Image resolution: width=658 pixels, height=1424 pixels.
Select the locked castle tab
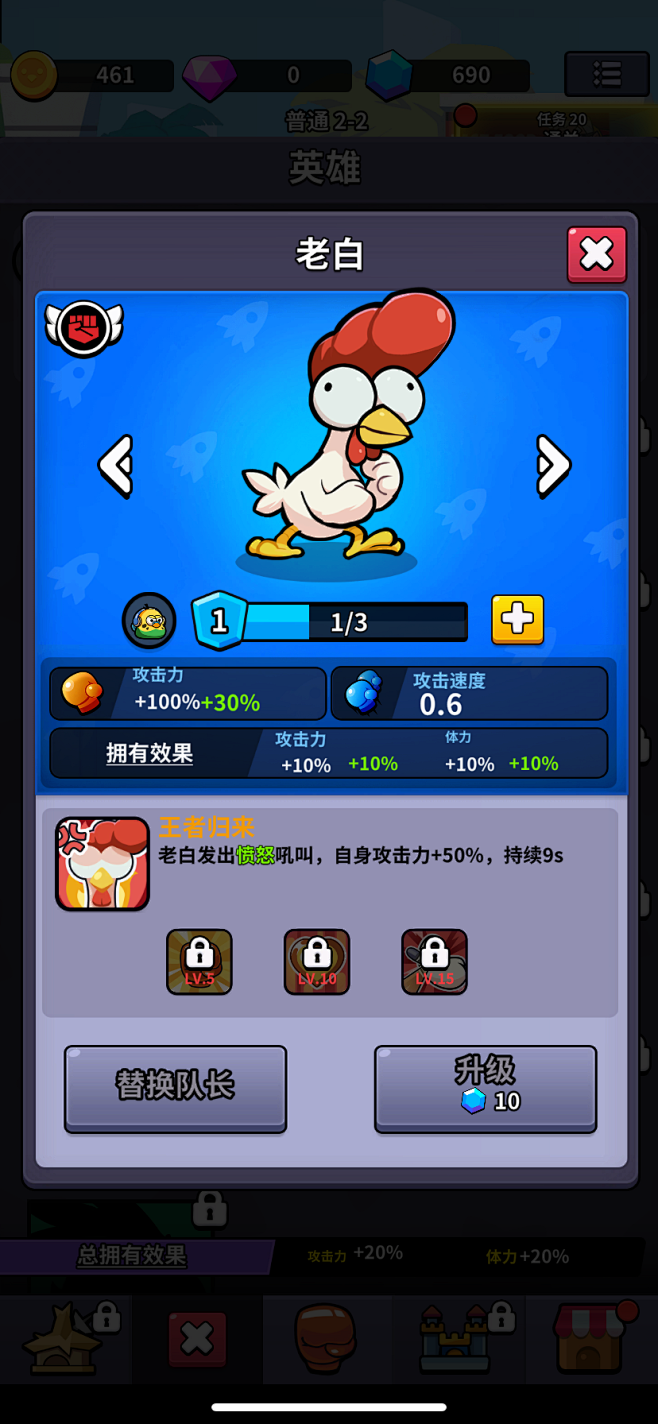(x=458, y=1338)
